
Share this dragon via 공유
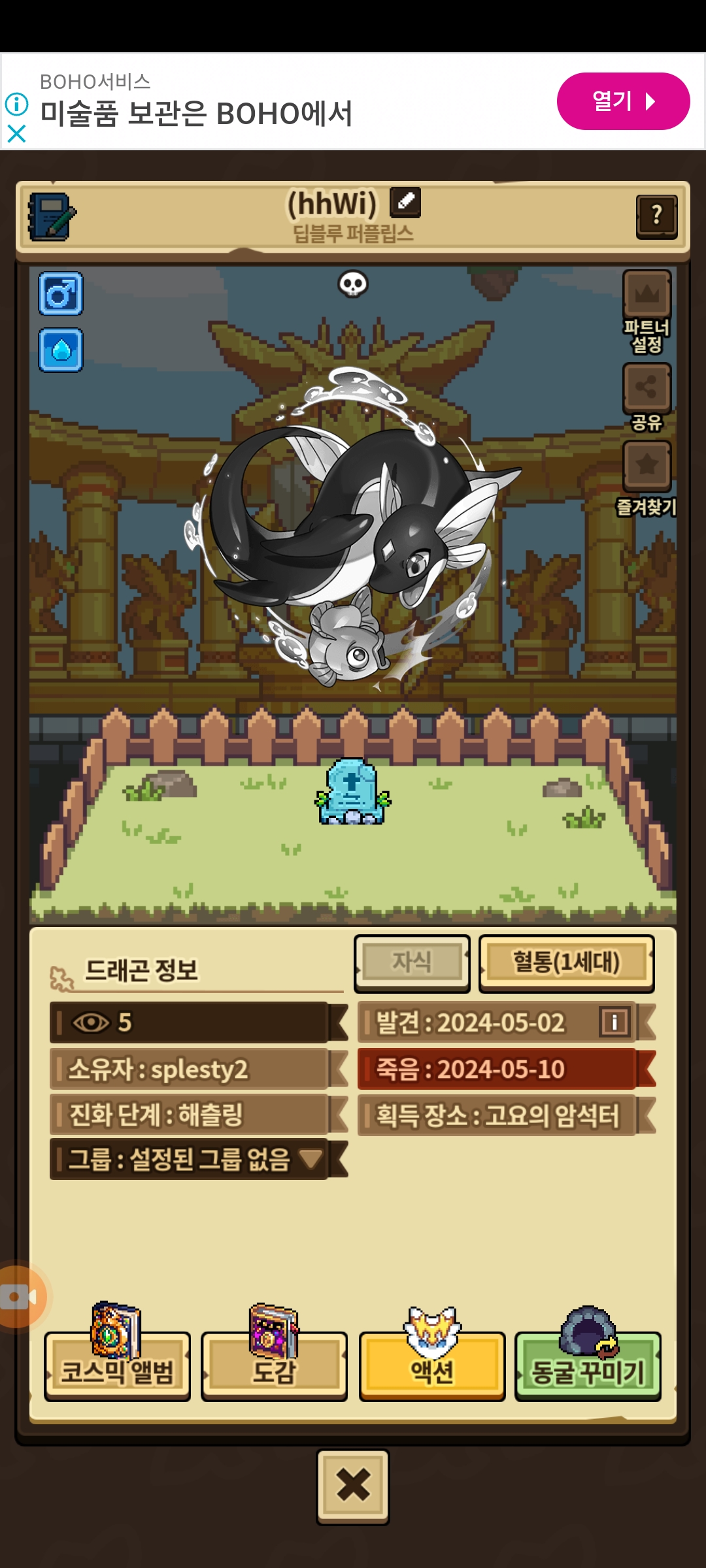[x=647, y=397]
